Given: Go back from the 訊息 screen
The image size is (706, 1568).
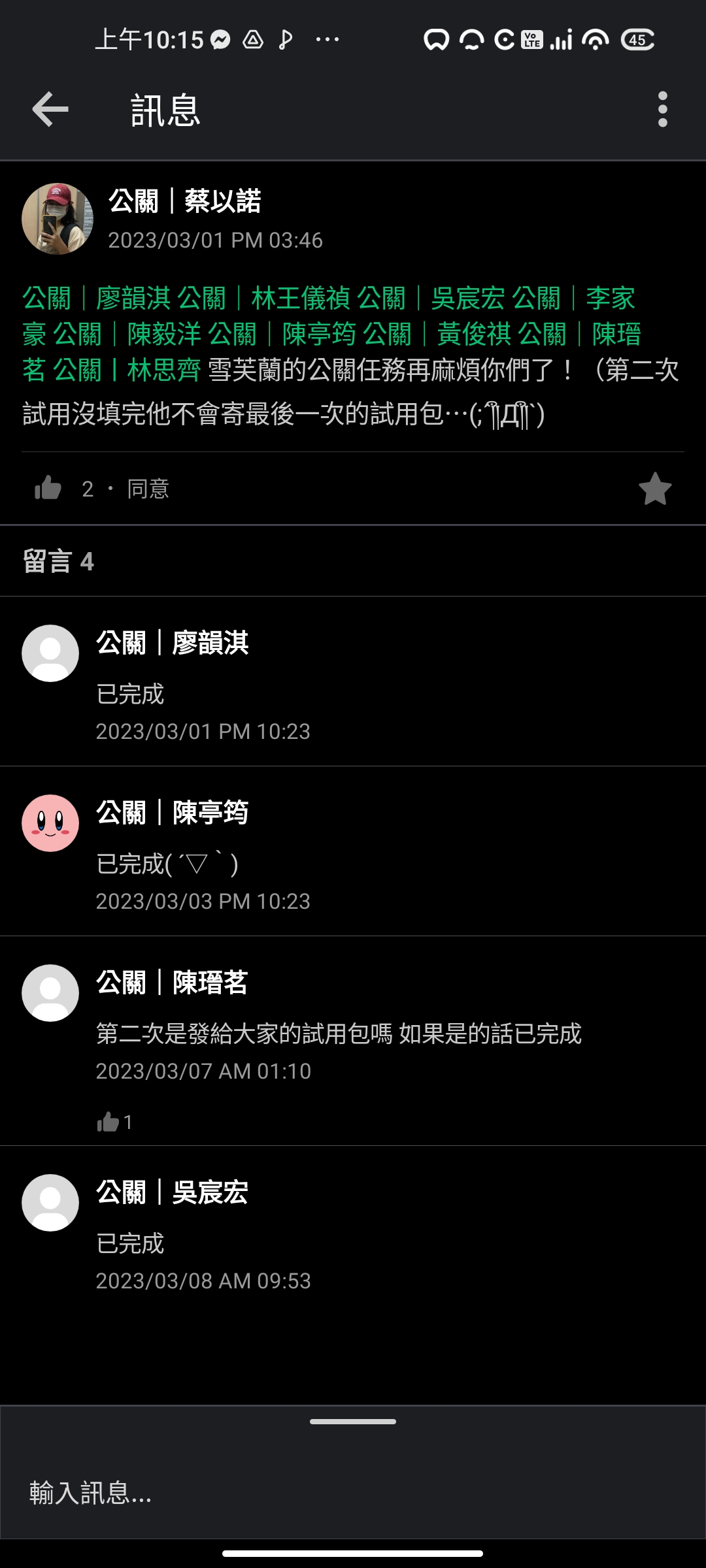Looking at the screenshot, I should [50, 109].
